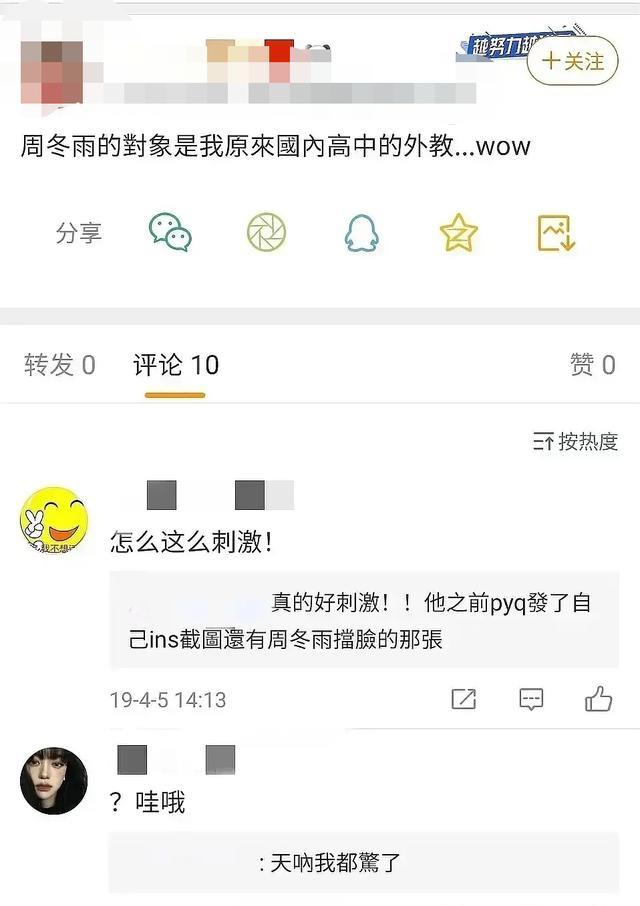Repost the 怎么这么刺激 comment
640x906 pixels.
click(x=464, y=699)
